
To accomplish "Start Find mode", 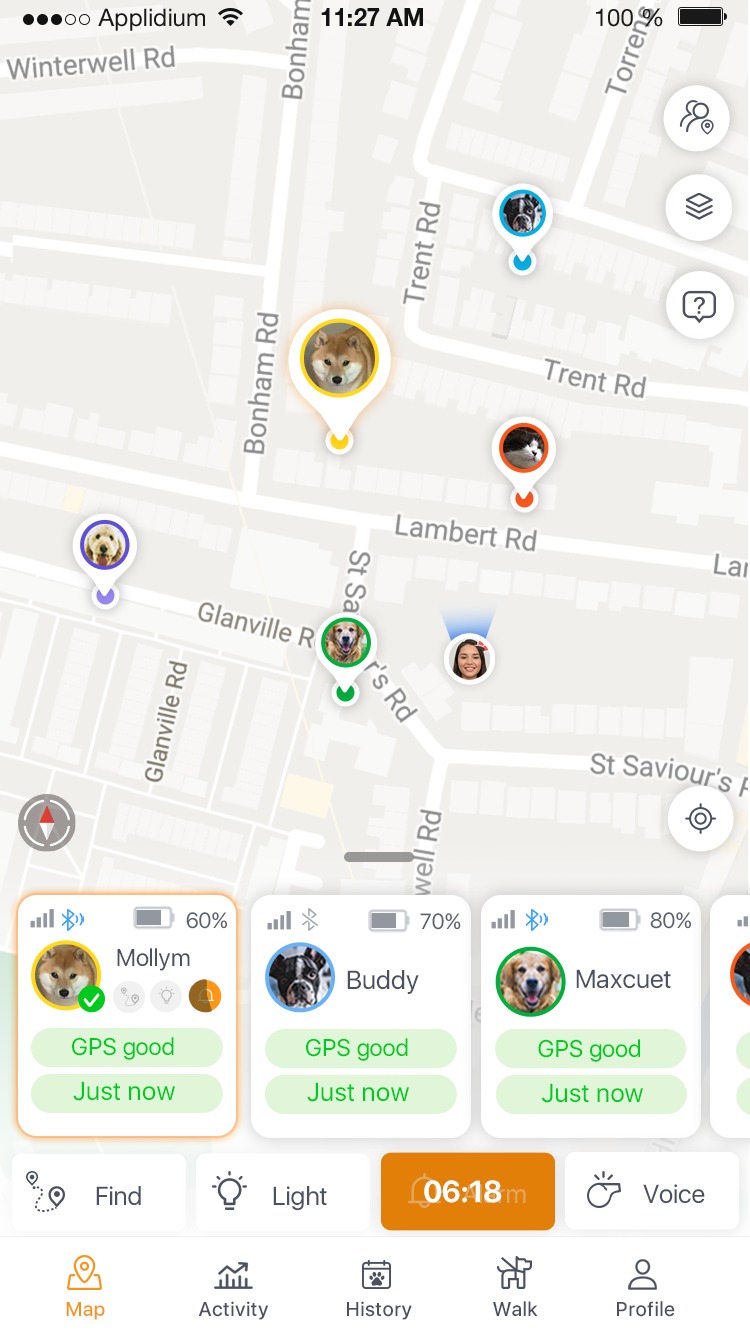I will coord(99,1194).
